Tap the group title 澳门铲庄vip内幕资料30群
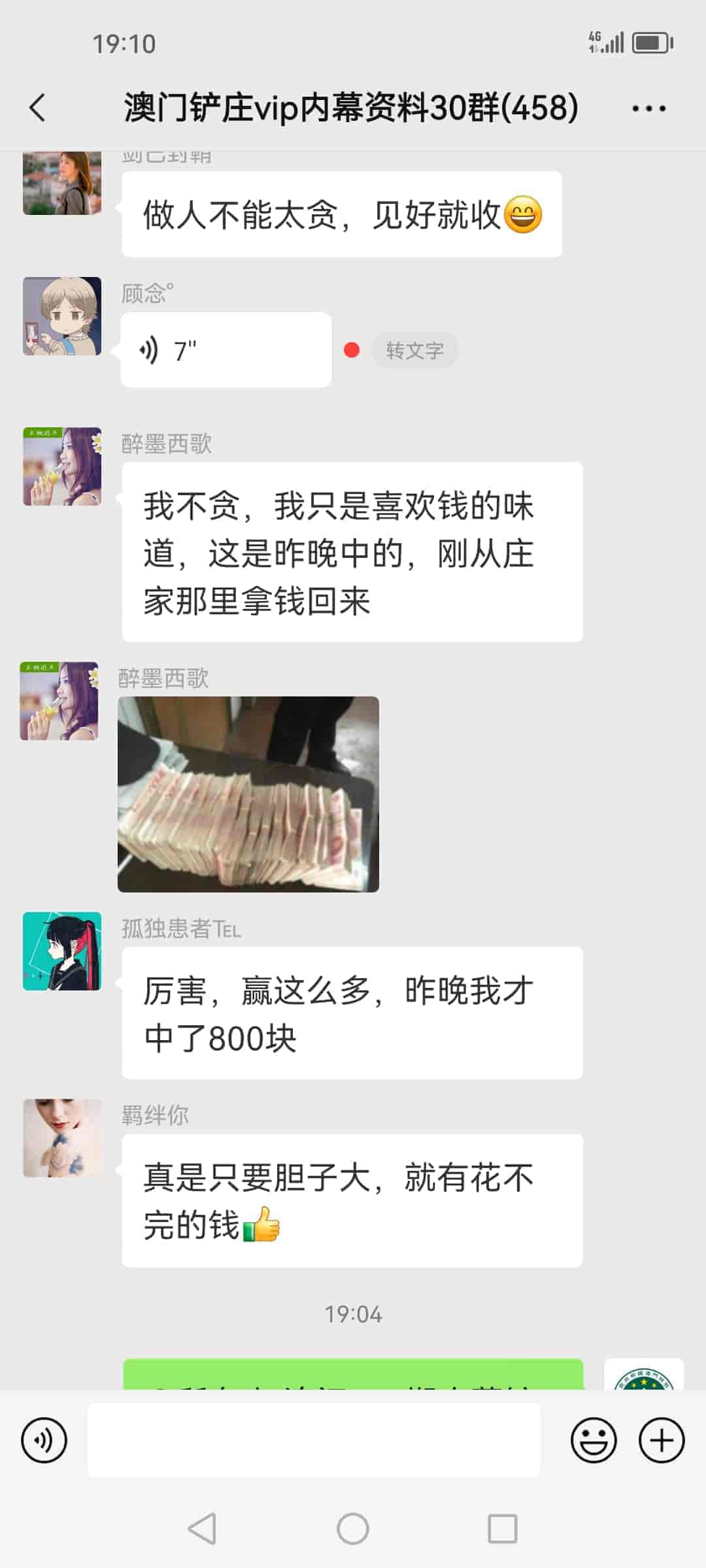This screenshot has width=706, height=1568. click(348, 108)
